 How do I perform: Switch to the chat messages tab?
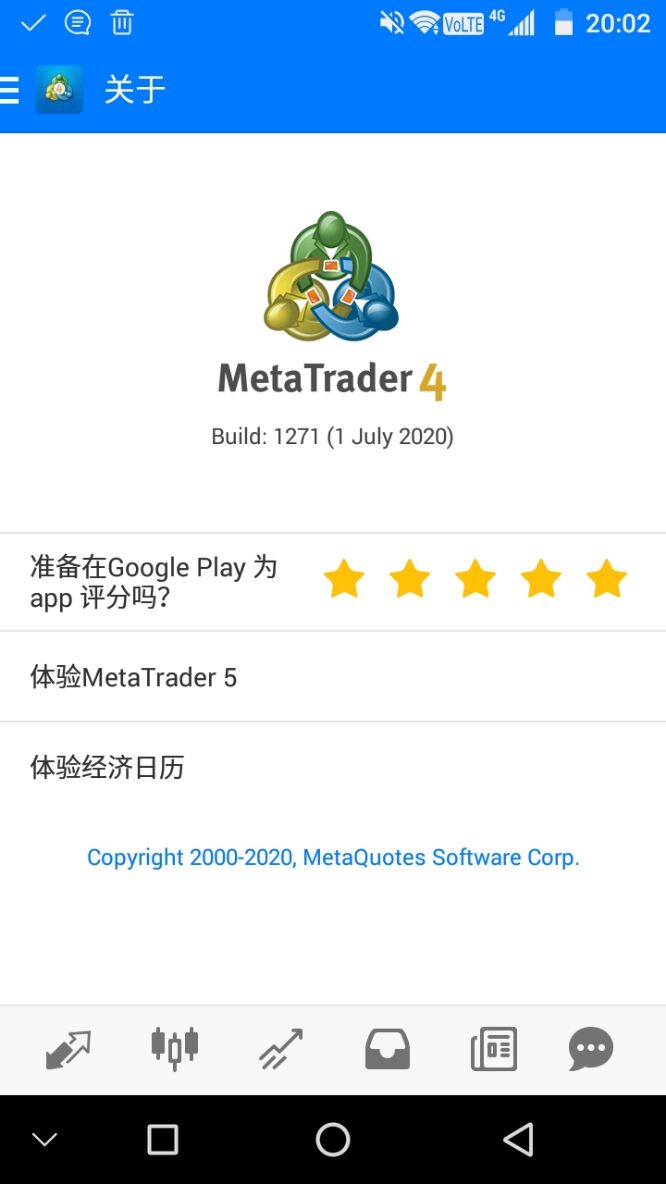click(590, 1049)
